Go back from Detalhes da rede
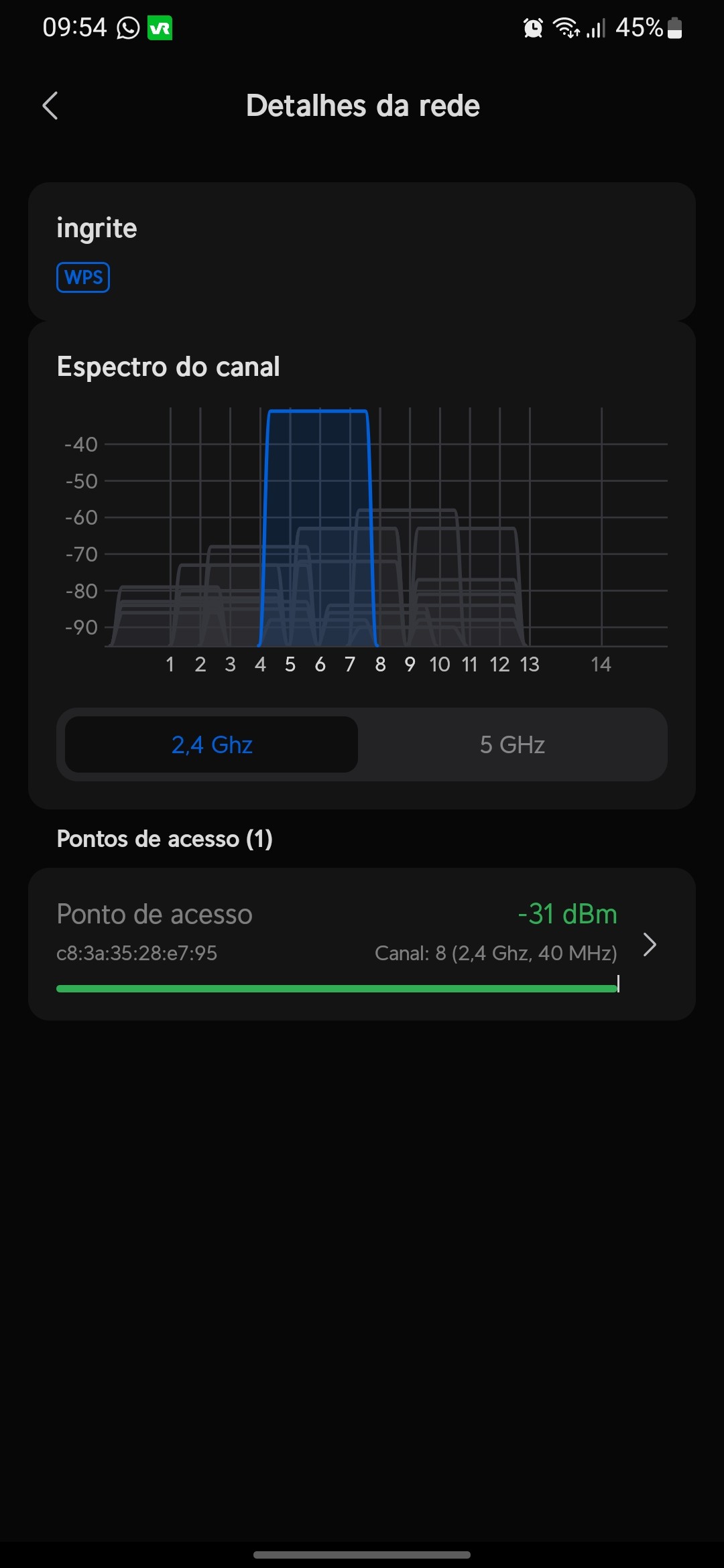This screenshot has height=1568, width=724. click(x=50, y=106)
